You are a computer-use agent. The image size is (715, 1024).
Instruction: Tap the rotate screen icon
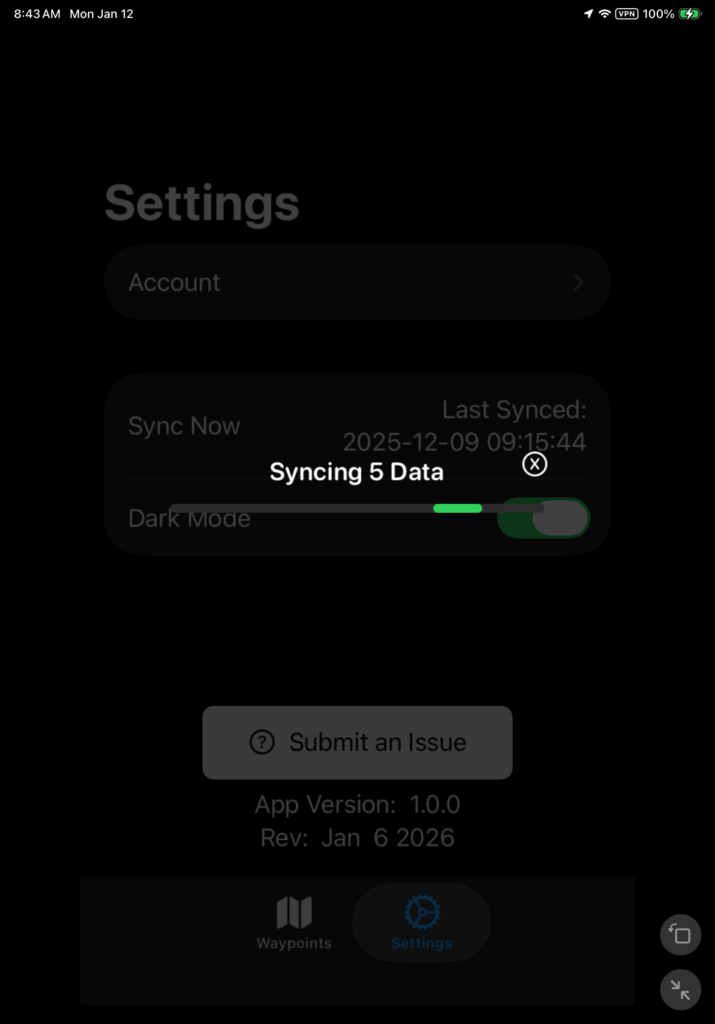pos(680,935)
